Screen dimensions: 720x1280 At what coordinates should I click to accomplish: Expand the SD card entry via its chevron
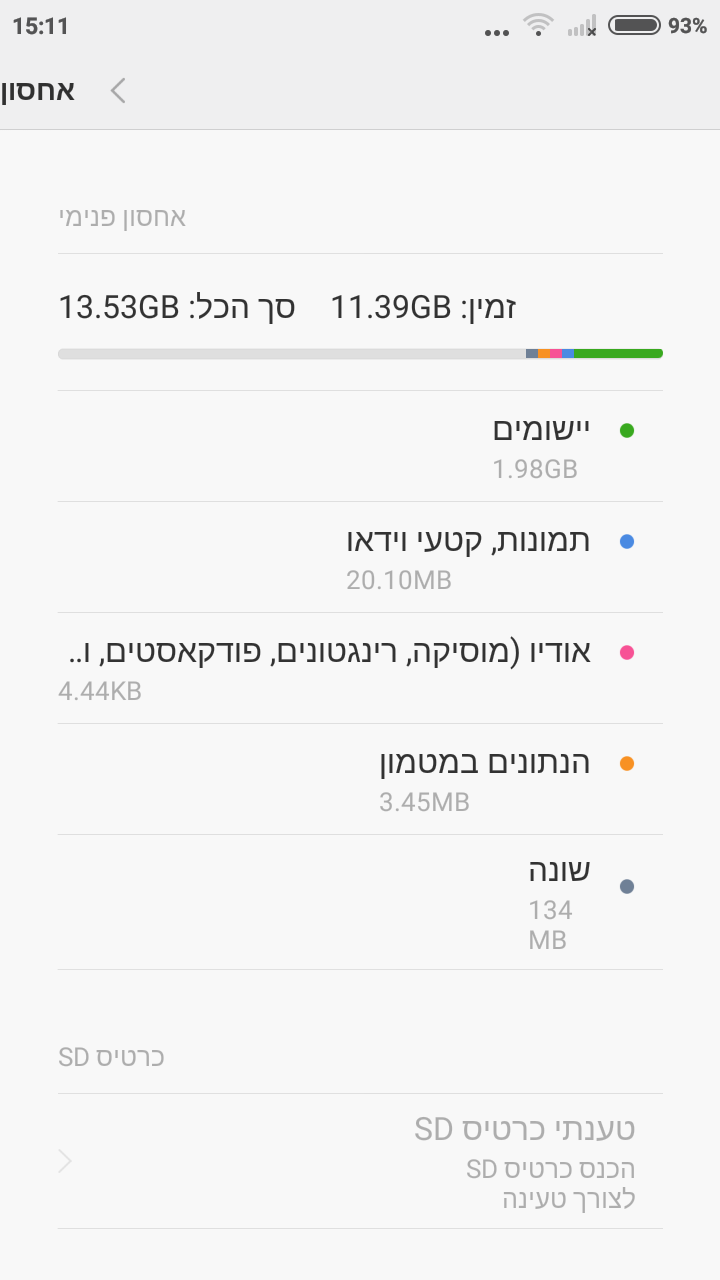click(x=64, y=1160)
